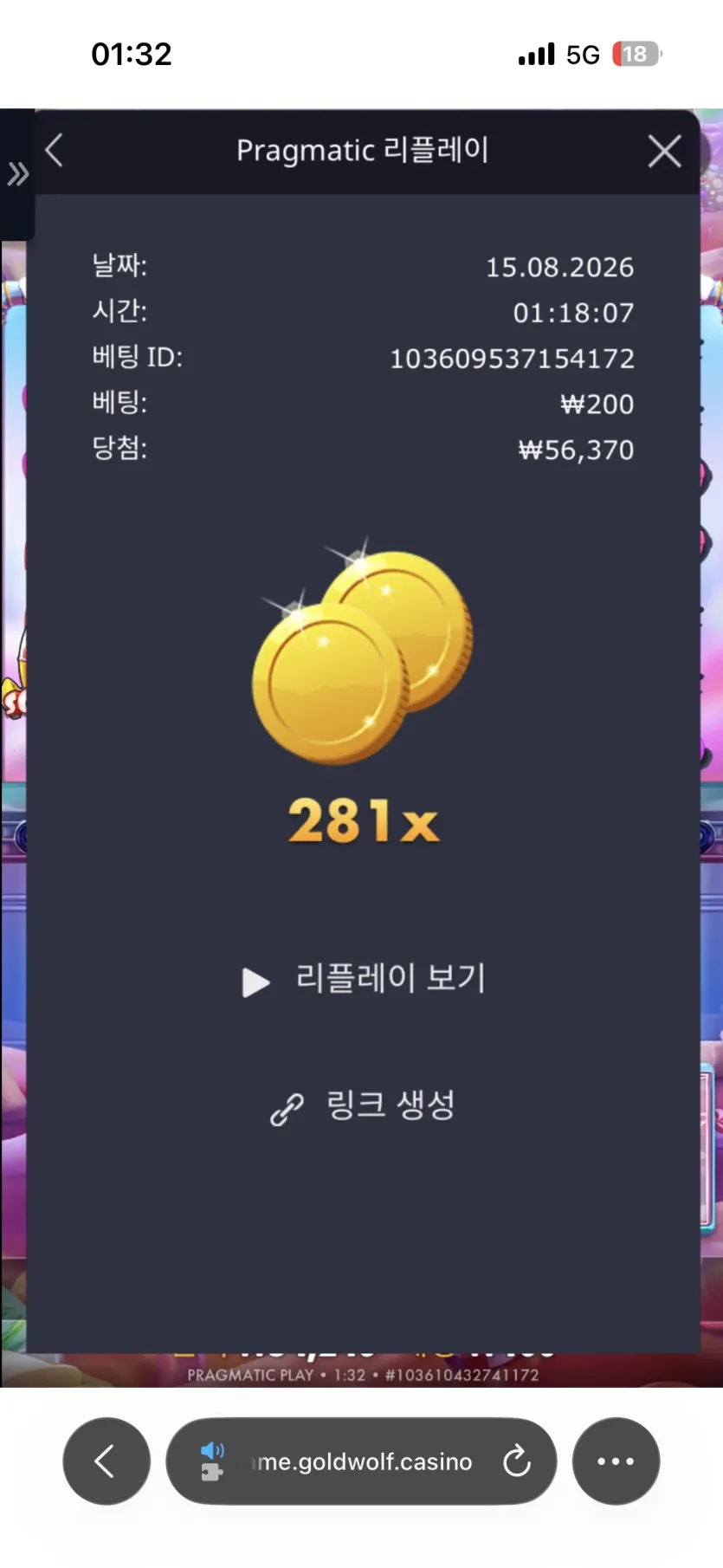This screenshot has height=1568, width=723.
Task: Create a share link via 링크 생성
Action: coord(362,1106)
